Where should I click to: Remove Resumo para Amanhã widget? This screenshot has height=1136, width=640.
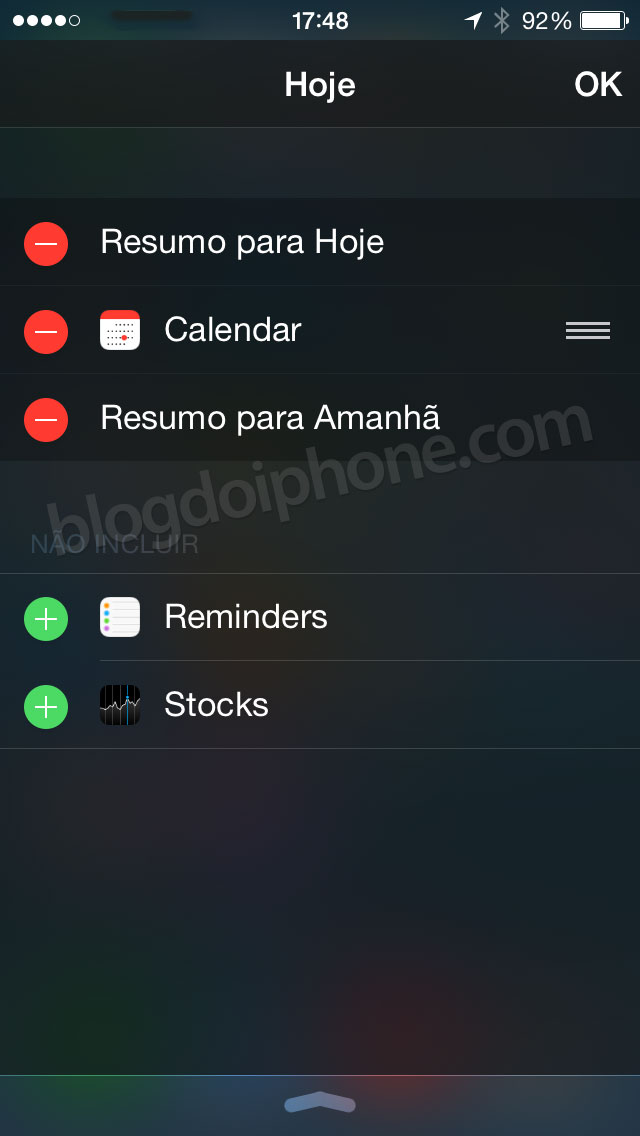click(x=46, y=419)
